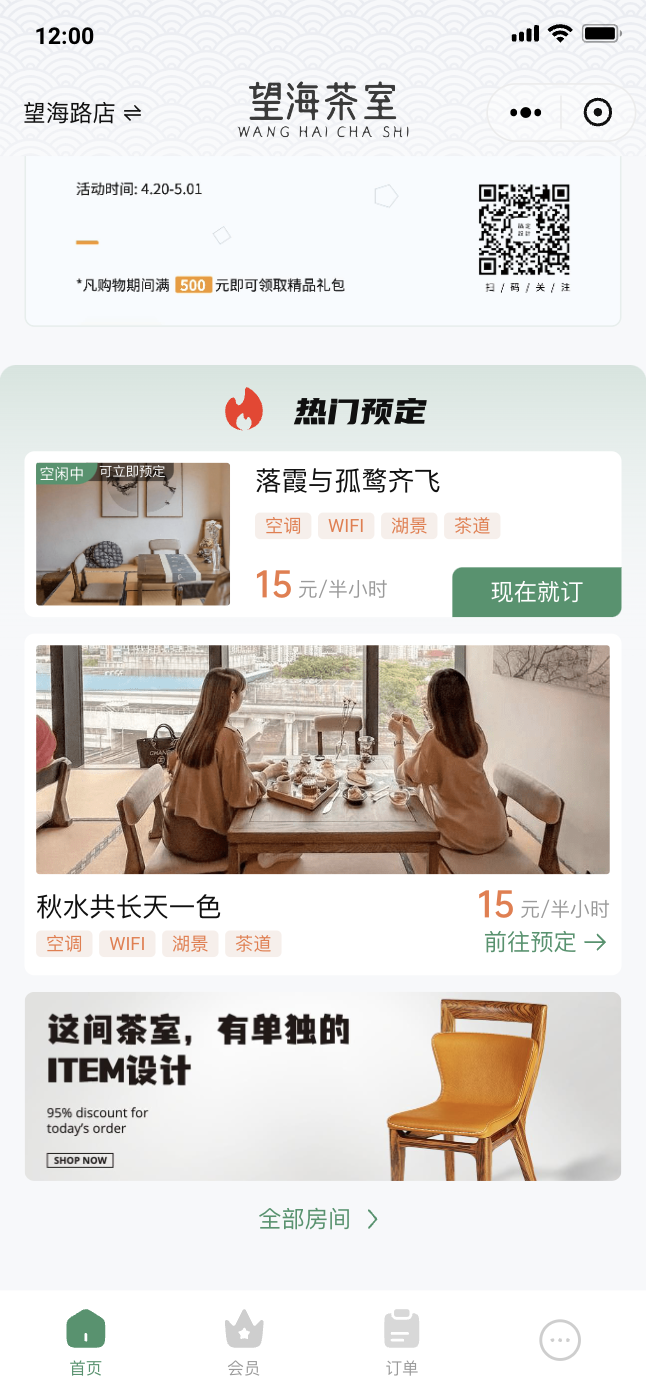Go to 前往预定 for 秋水共长天一色
Screen dimensions: 646x1398
pyautogui.click(x=545, y=942)
